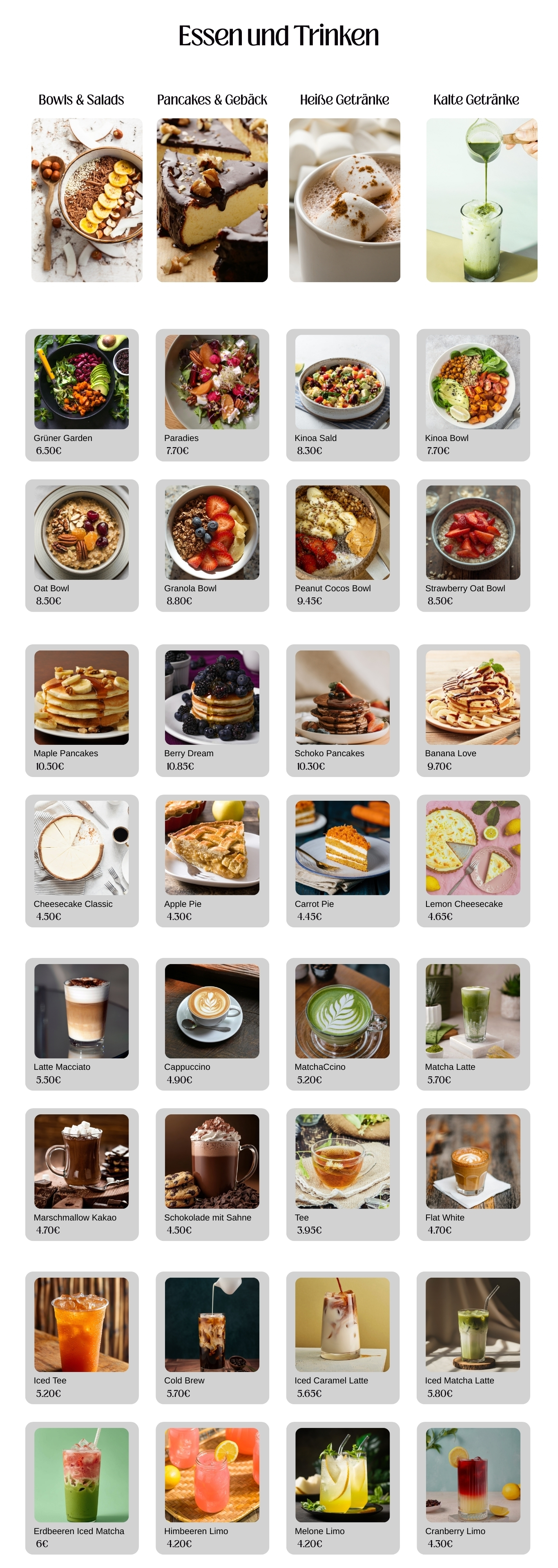Select the Kinoa Bowl item
Image resolution: width=558 pixels, height=1568 pixels.
tap(473, 394)
